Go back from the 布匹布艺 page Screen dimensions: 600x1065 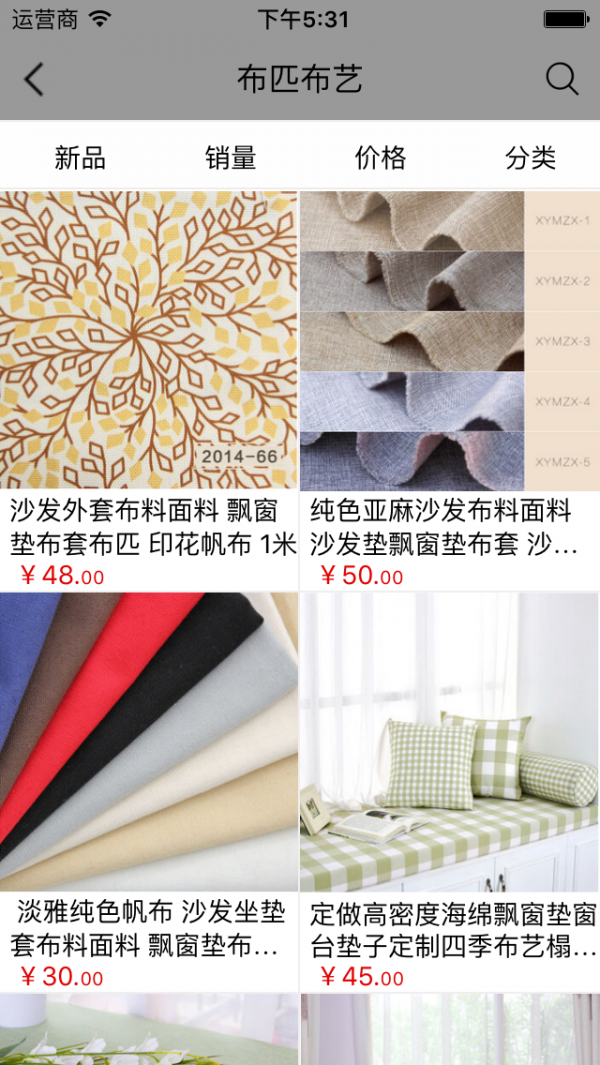click(35, 80)
